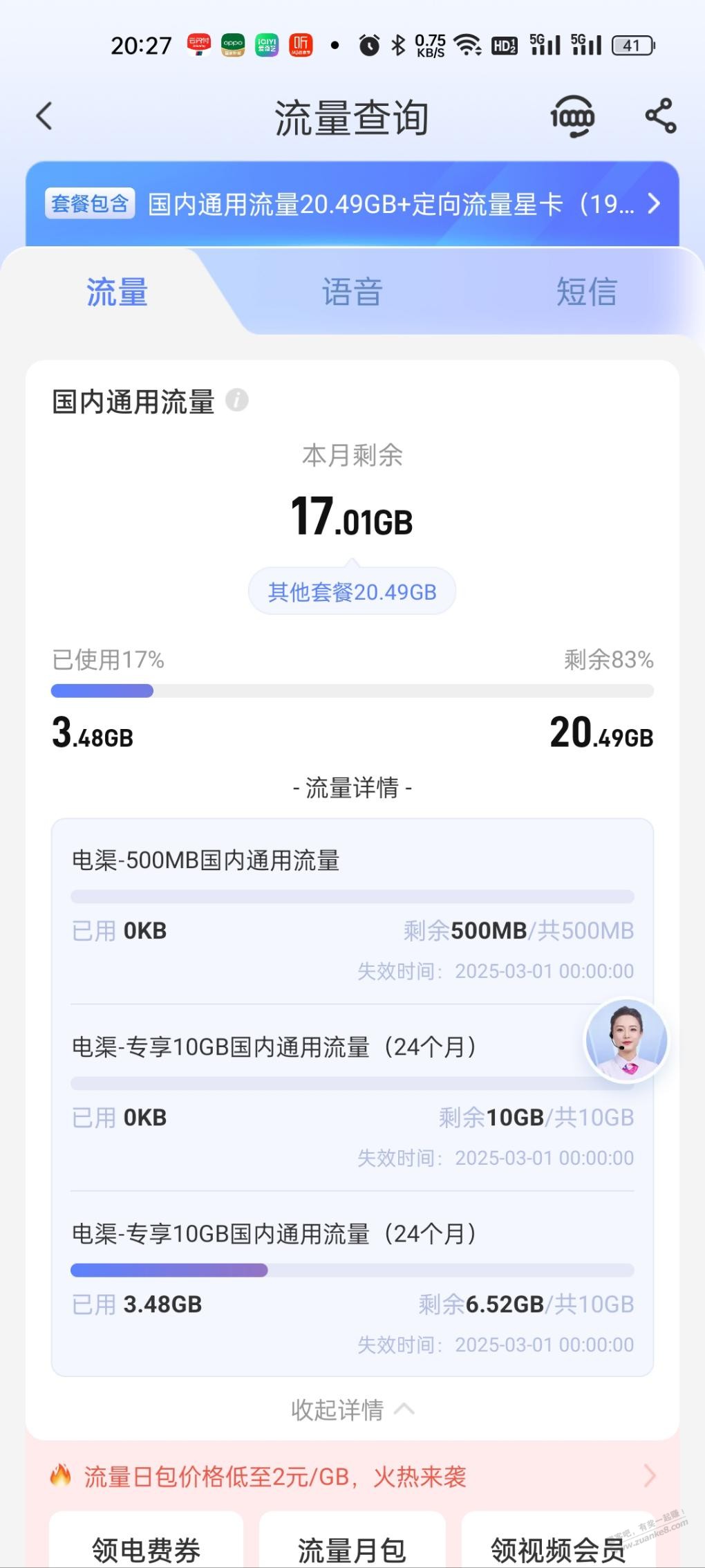
Task: Switch to the 语音 tab
Action: [352, 292]
